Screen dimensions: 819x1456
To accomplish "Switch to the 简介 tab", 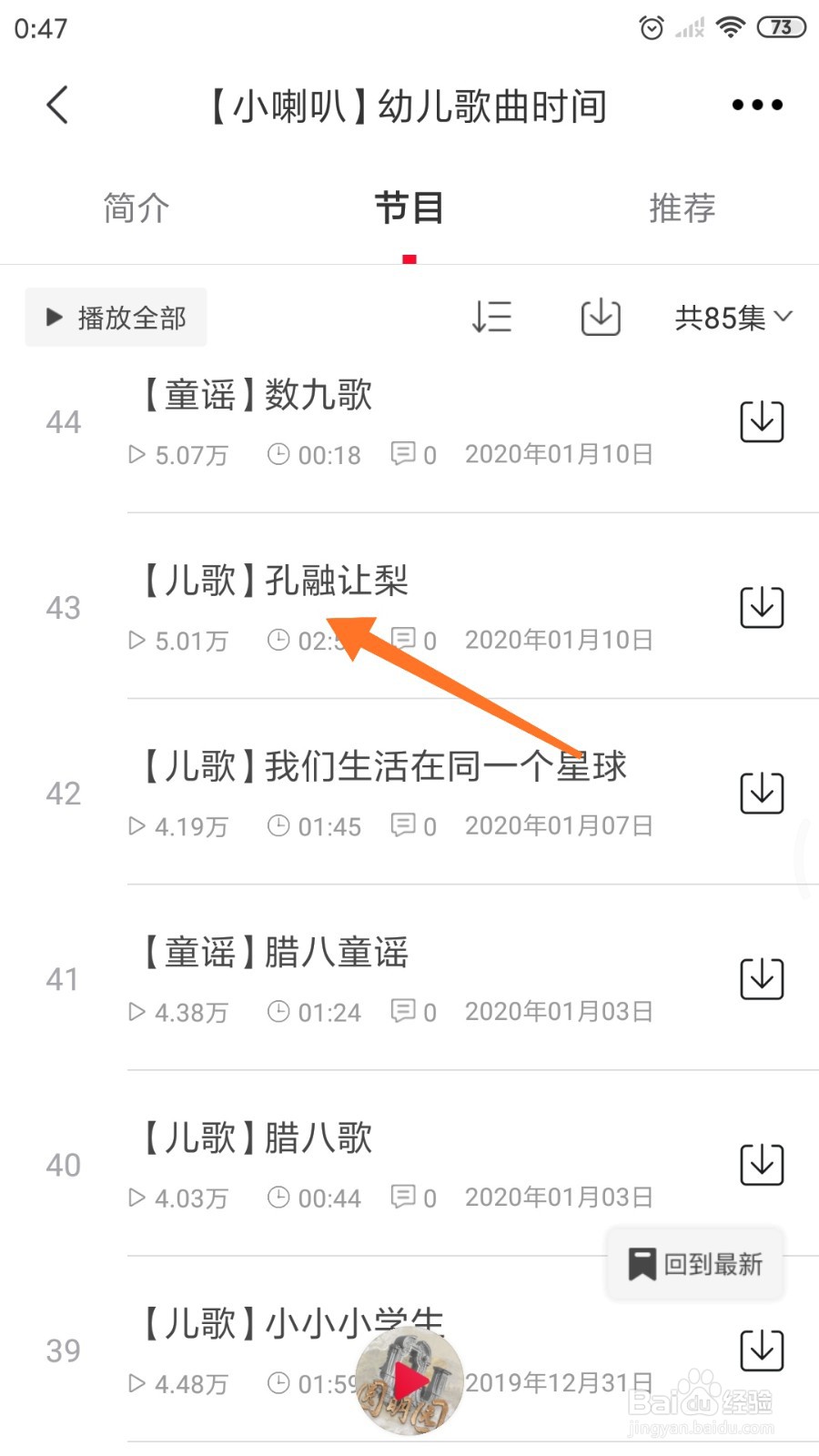I will (x=136, y=207).
